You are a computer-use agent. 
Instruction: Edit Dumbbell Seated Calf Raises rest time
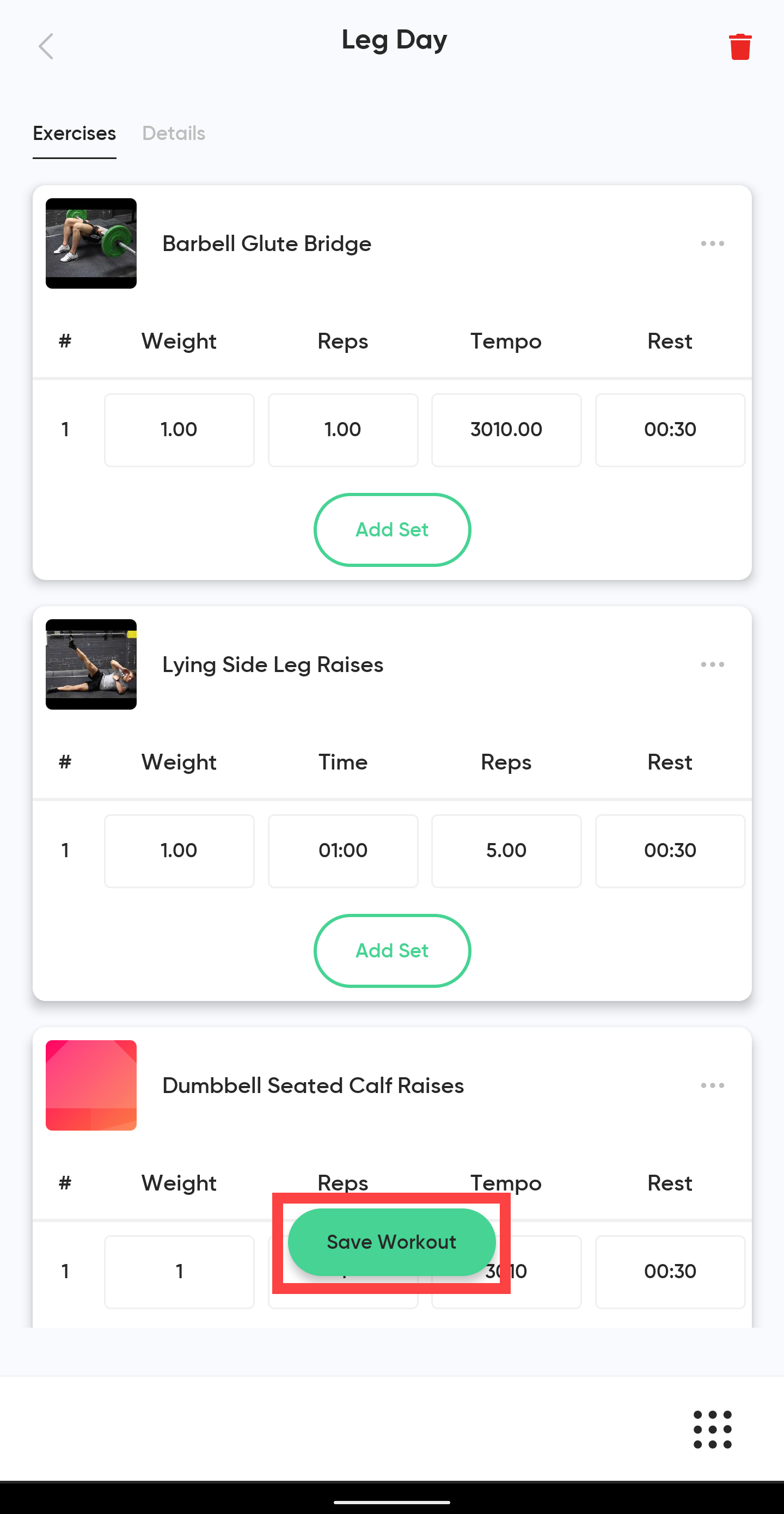670,1271
